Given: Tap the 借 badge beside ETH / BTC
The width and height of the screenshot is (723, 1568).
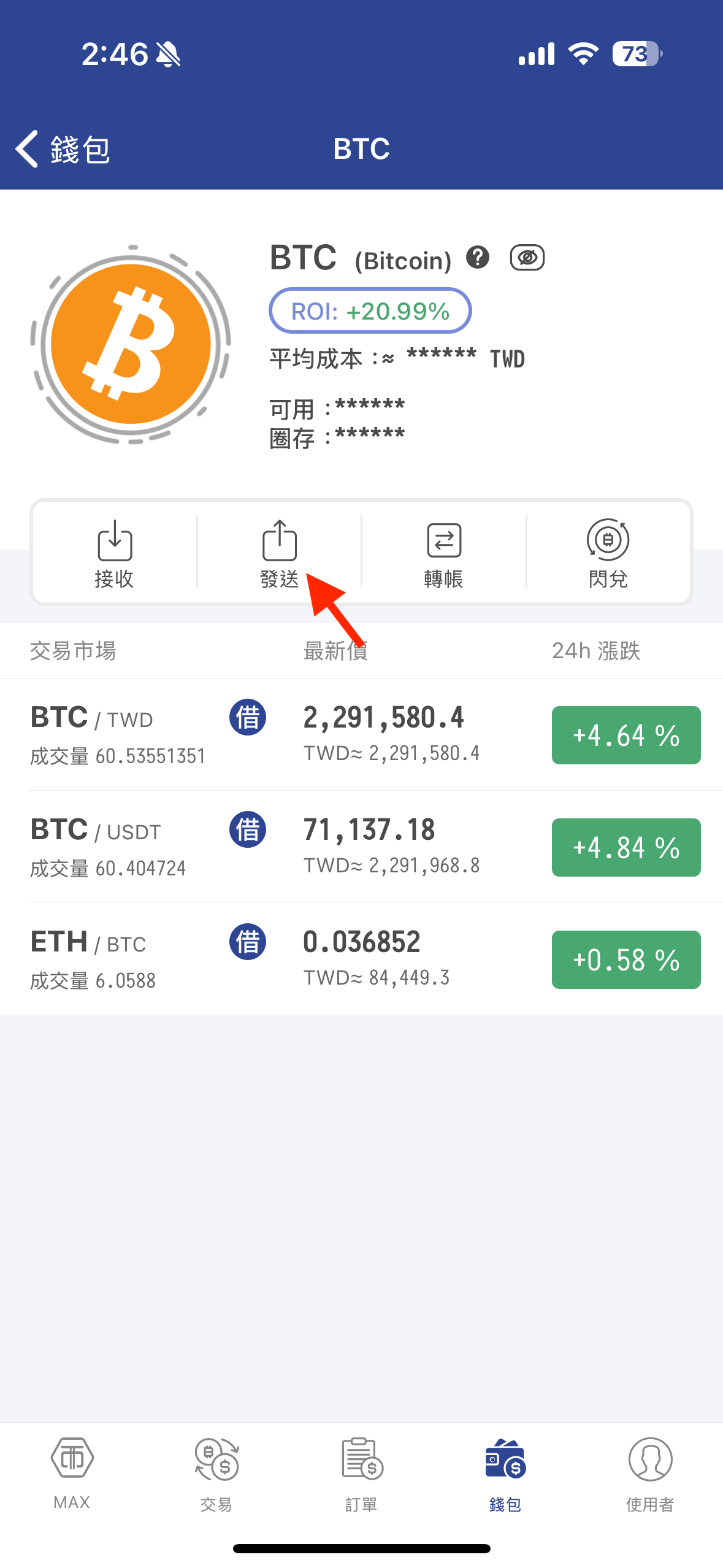Looking at the screenshot, I should click(x=248, y=942).
